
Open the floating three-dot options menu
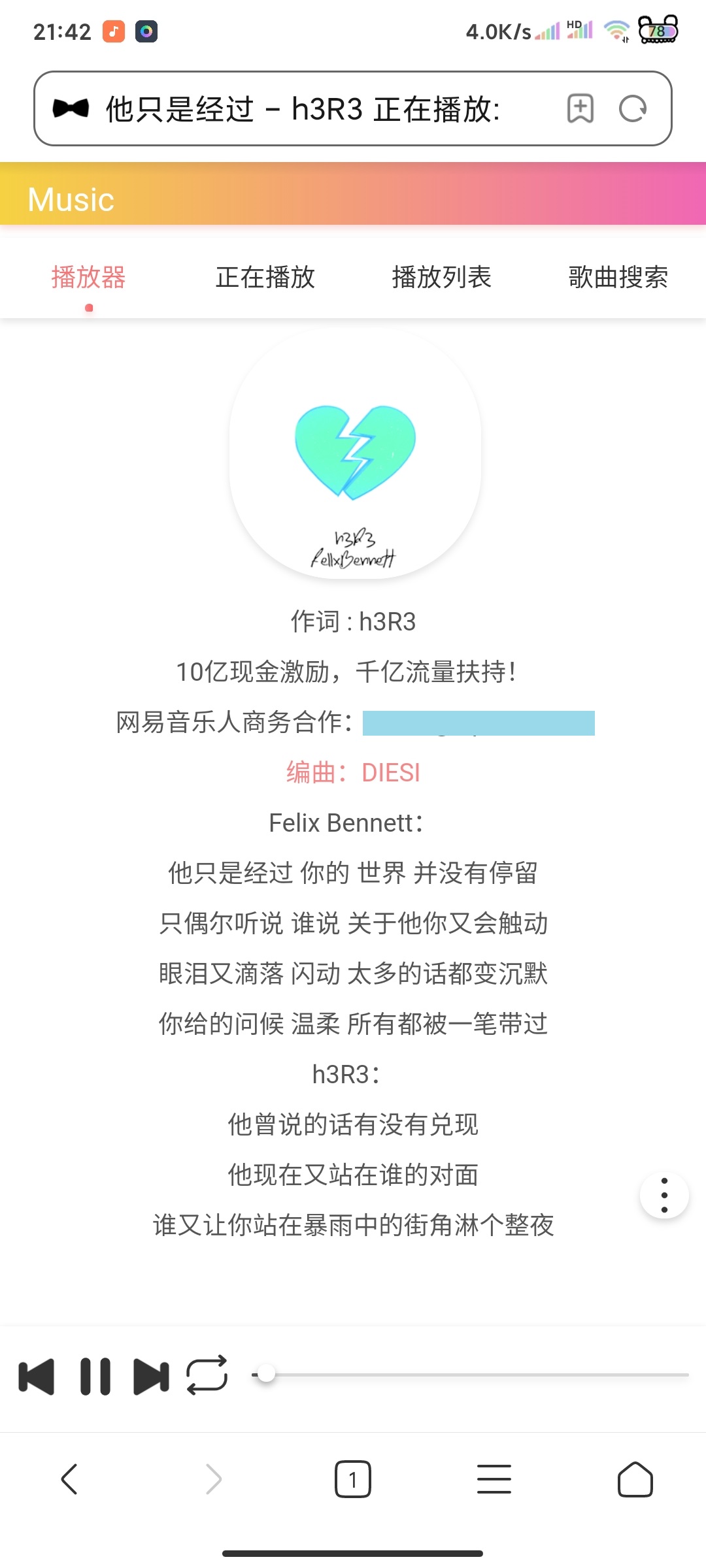(x=664, y=1196)
